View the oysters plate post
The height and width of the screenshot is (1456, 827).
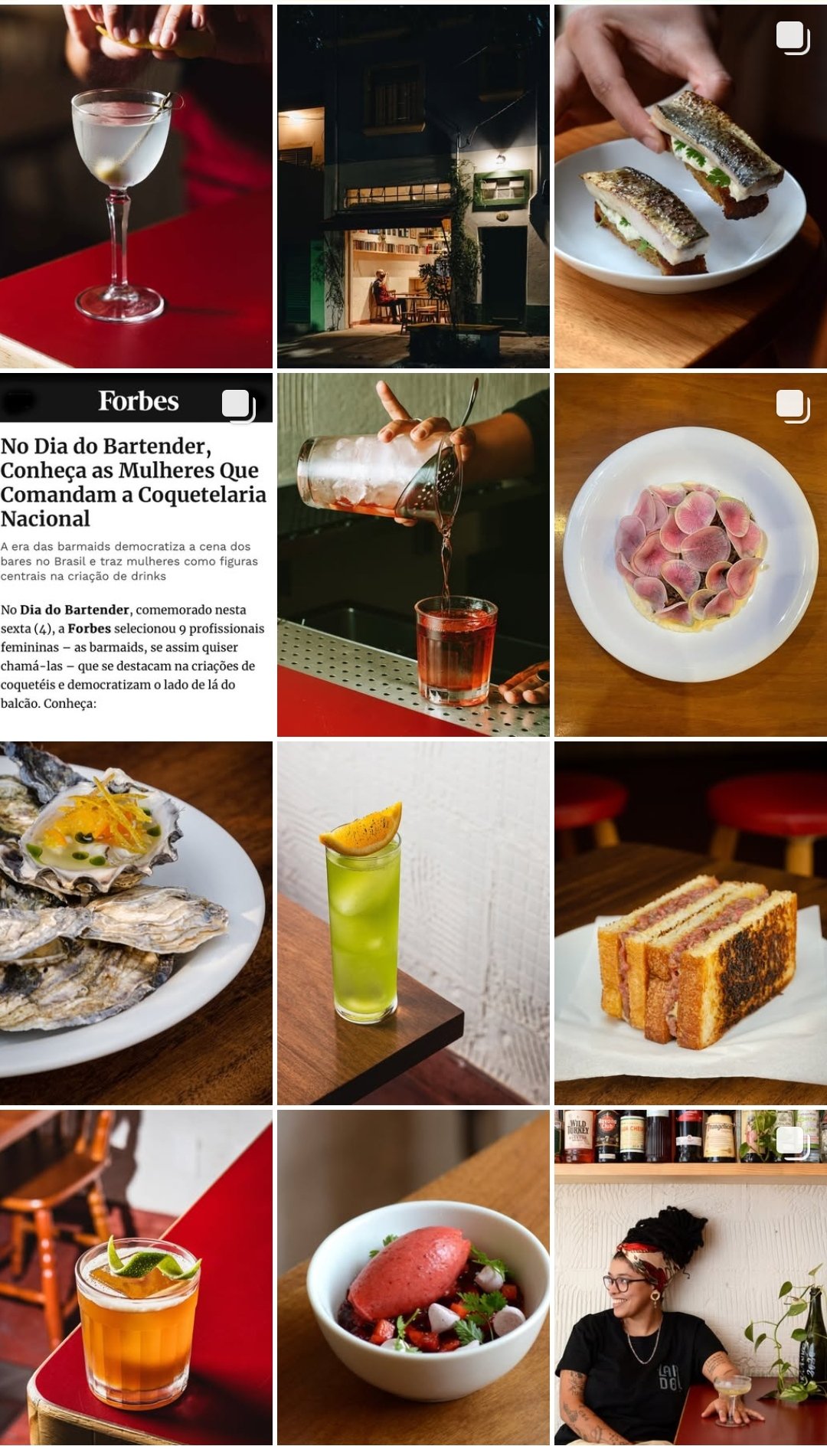tap(136, 922)
